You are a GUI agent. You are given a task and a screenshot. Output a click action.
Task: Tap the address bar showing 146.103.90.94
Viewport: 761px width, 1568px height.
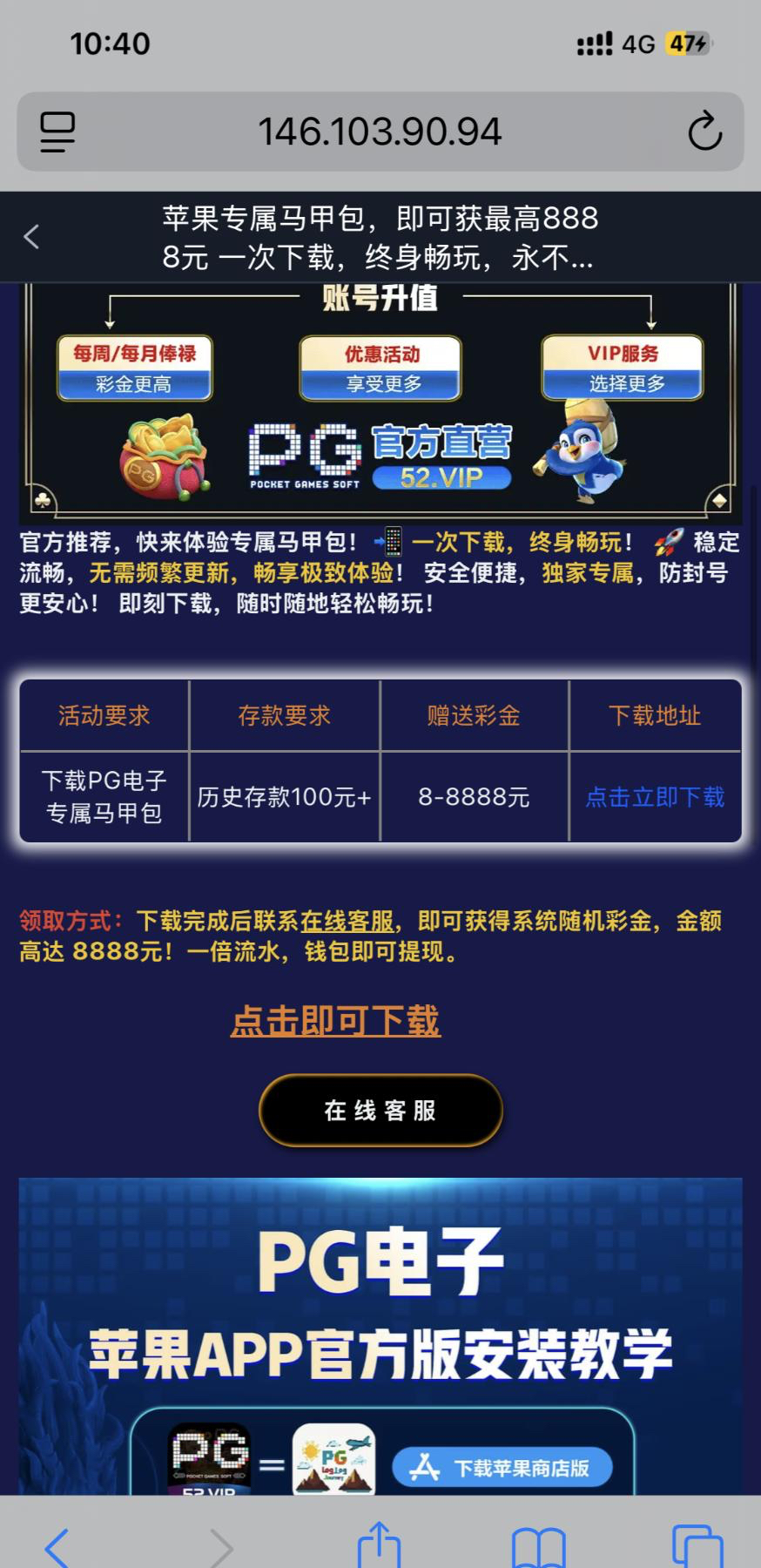pyautogui.click(x=380, y=132)
